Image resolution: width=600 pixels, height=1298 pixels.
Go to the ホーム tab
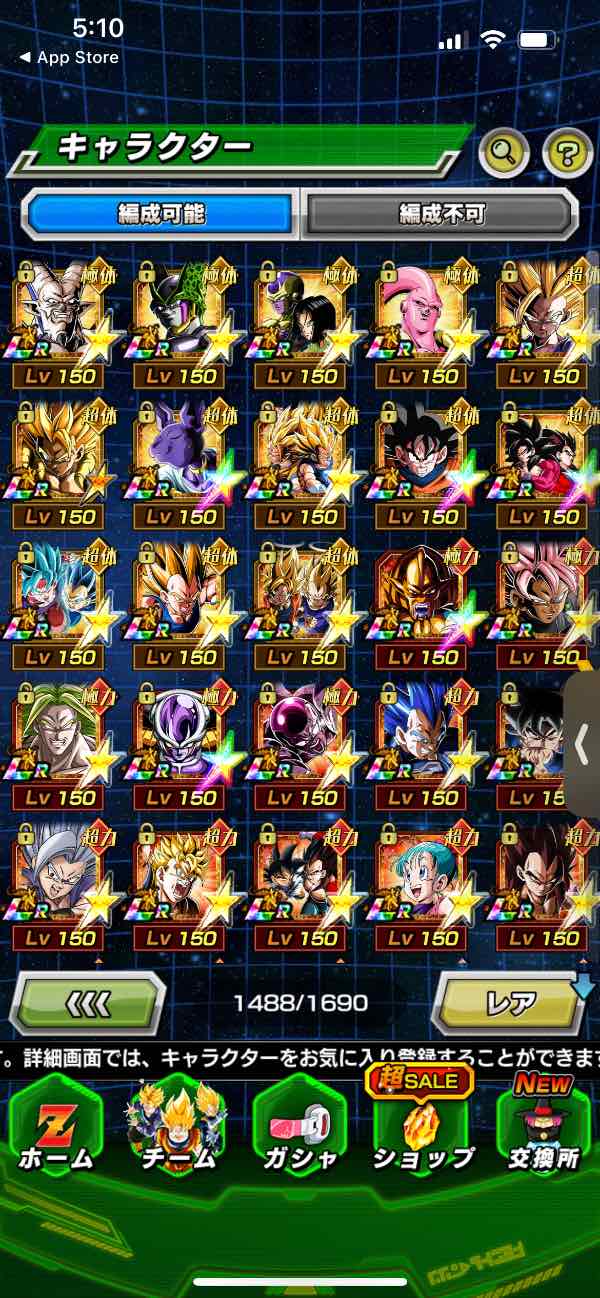point(56,1128)
